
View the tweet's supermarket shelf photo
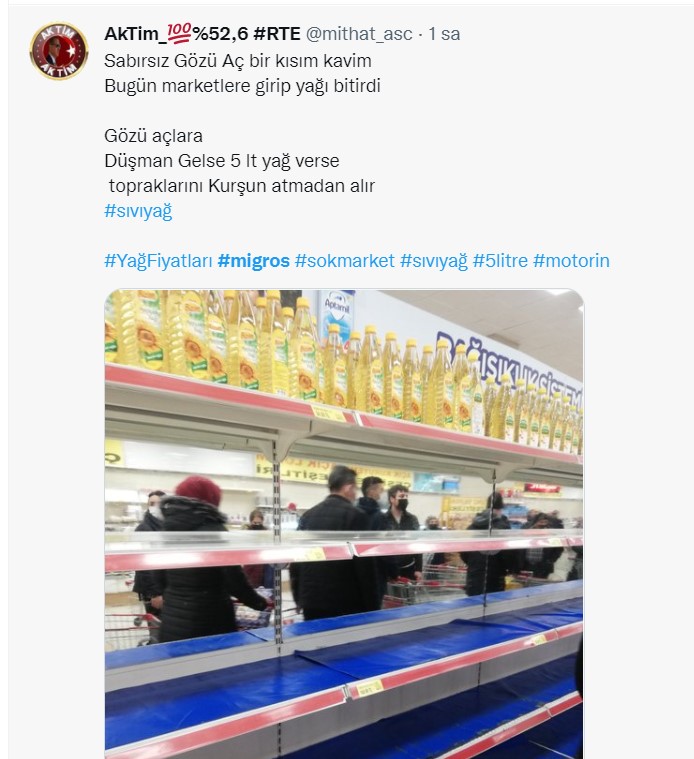tap(343, 522)
